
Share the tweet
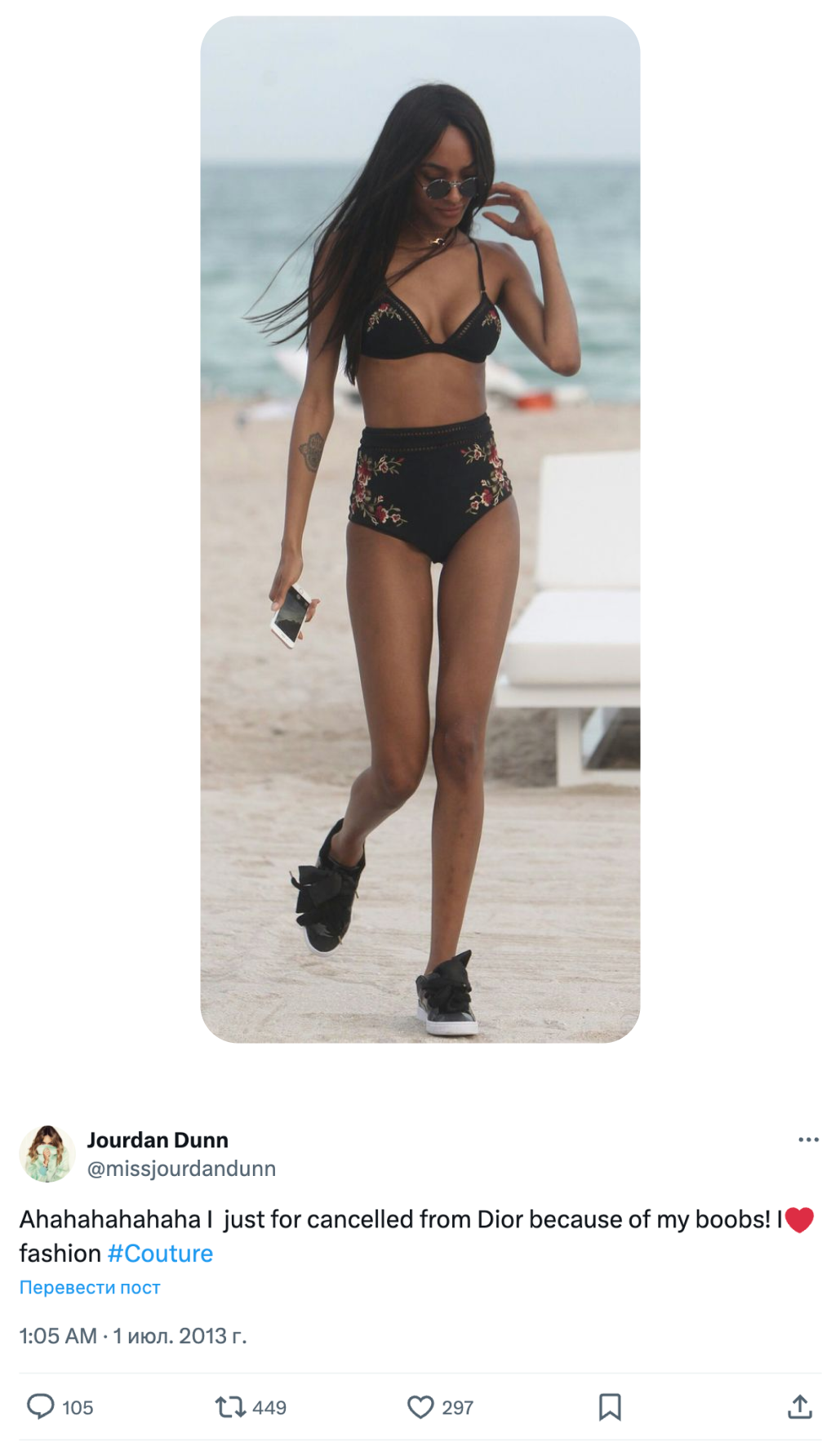(x=799, y=1406)
